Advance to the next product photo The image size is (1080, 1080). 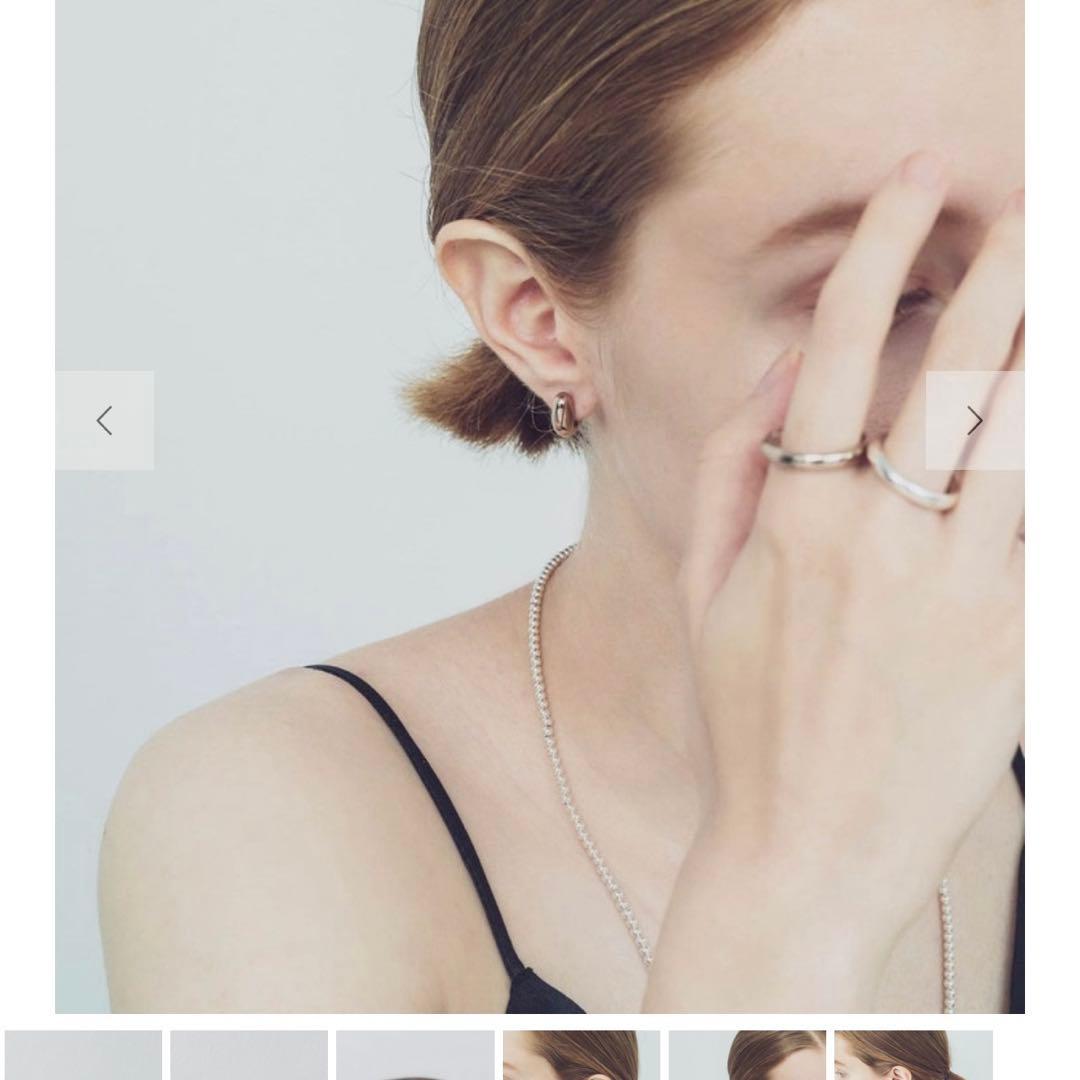tap(974, 421)
